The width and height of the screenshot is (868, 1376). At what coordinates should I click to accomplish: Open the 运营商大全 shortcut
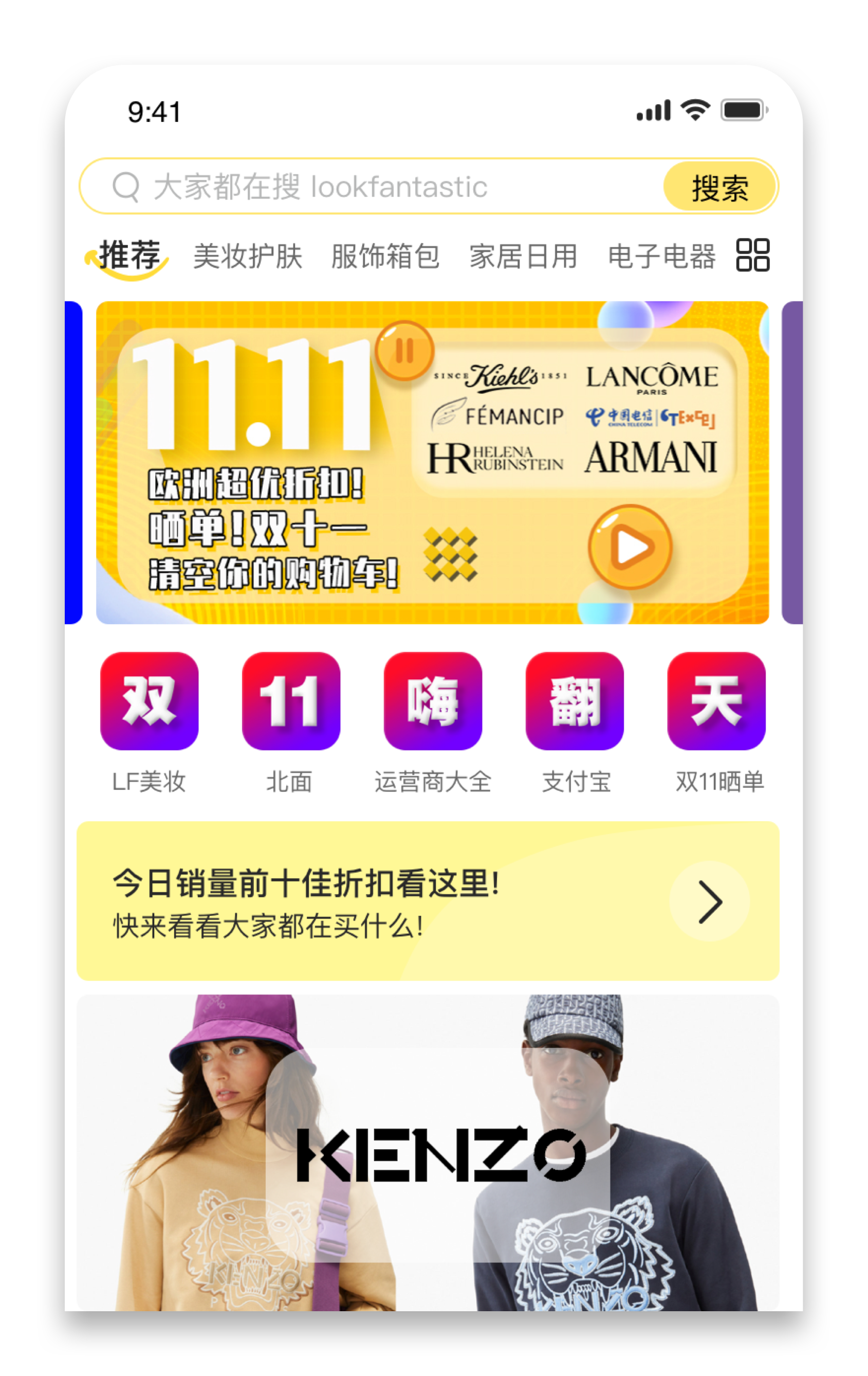point(432,722)
